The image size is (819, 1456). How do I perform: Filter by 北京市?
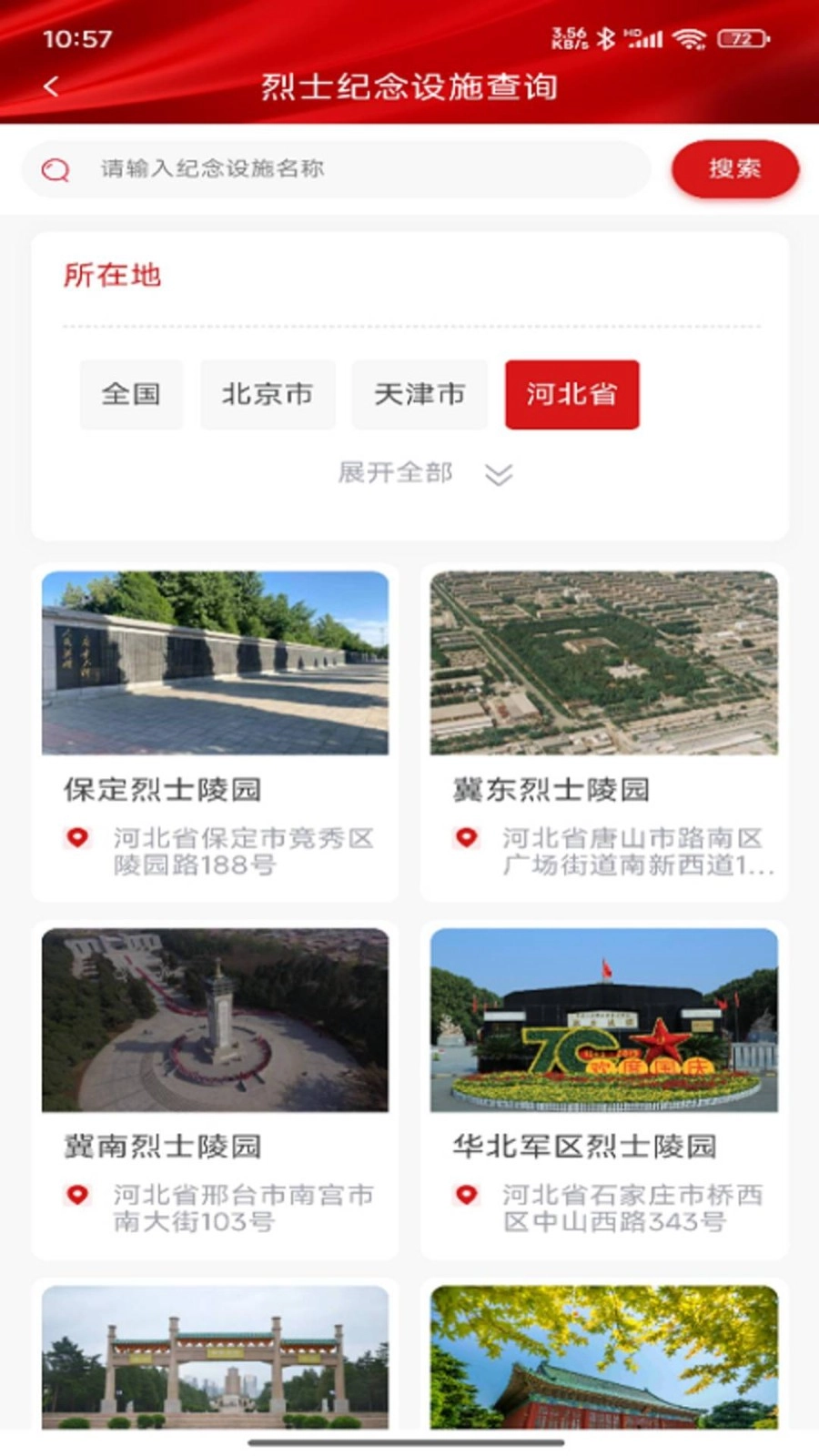[x=268, y=395]
